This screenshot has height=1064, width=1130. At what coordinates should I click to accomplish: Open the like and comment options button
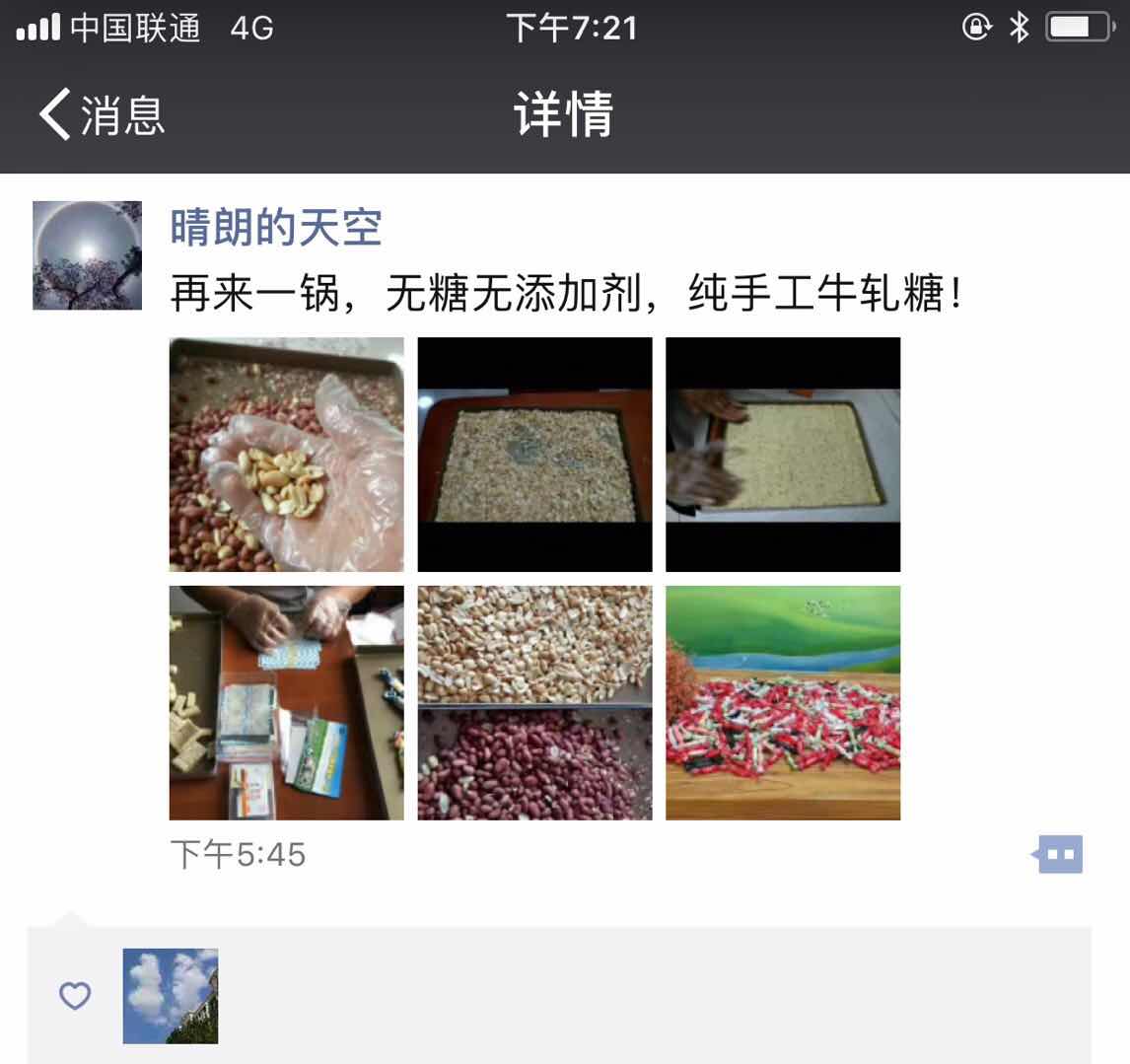pos(1058,854)
